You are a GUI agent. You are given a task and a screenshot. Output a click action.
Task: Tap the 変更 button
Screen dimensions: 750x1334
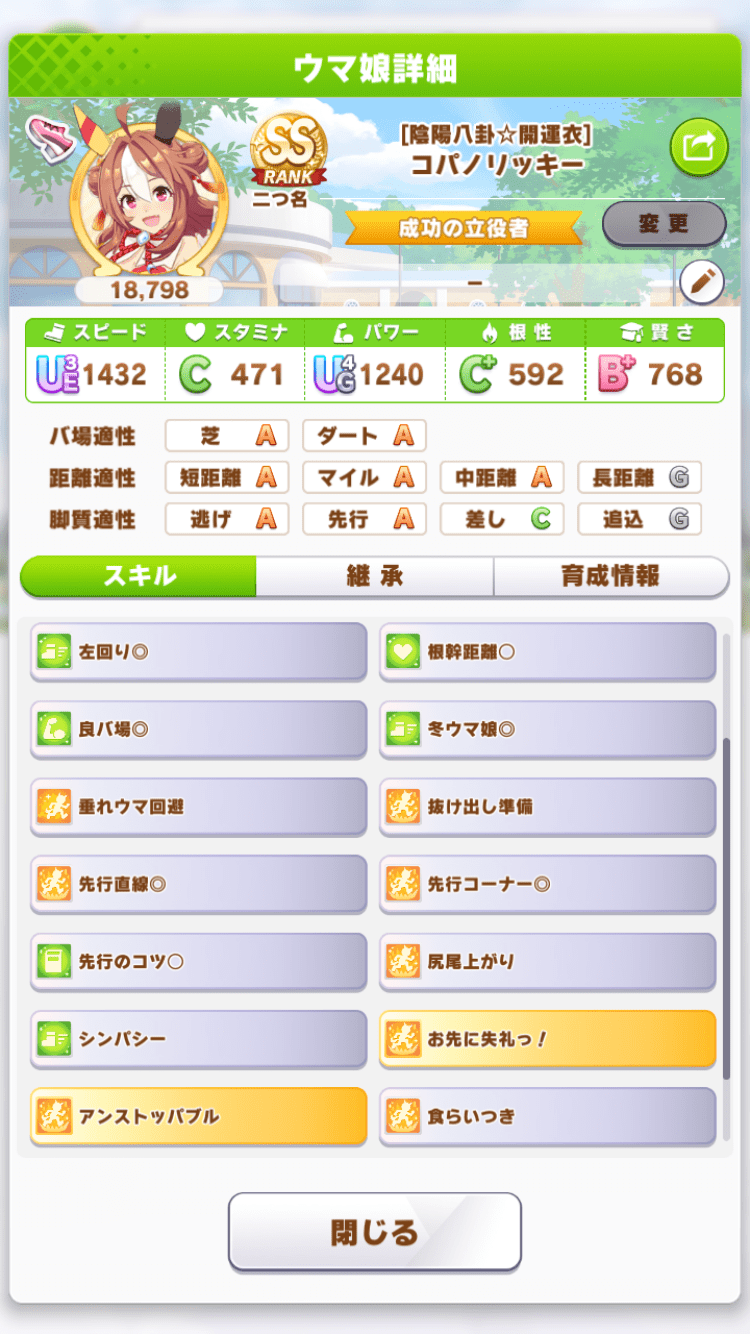664,223
